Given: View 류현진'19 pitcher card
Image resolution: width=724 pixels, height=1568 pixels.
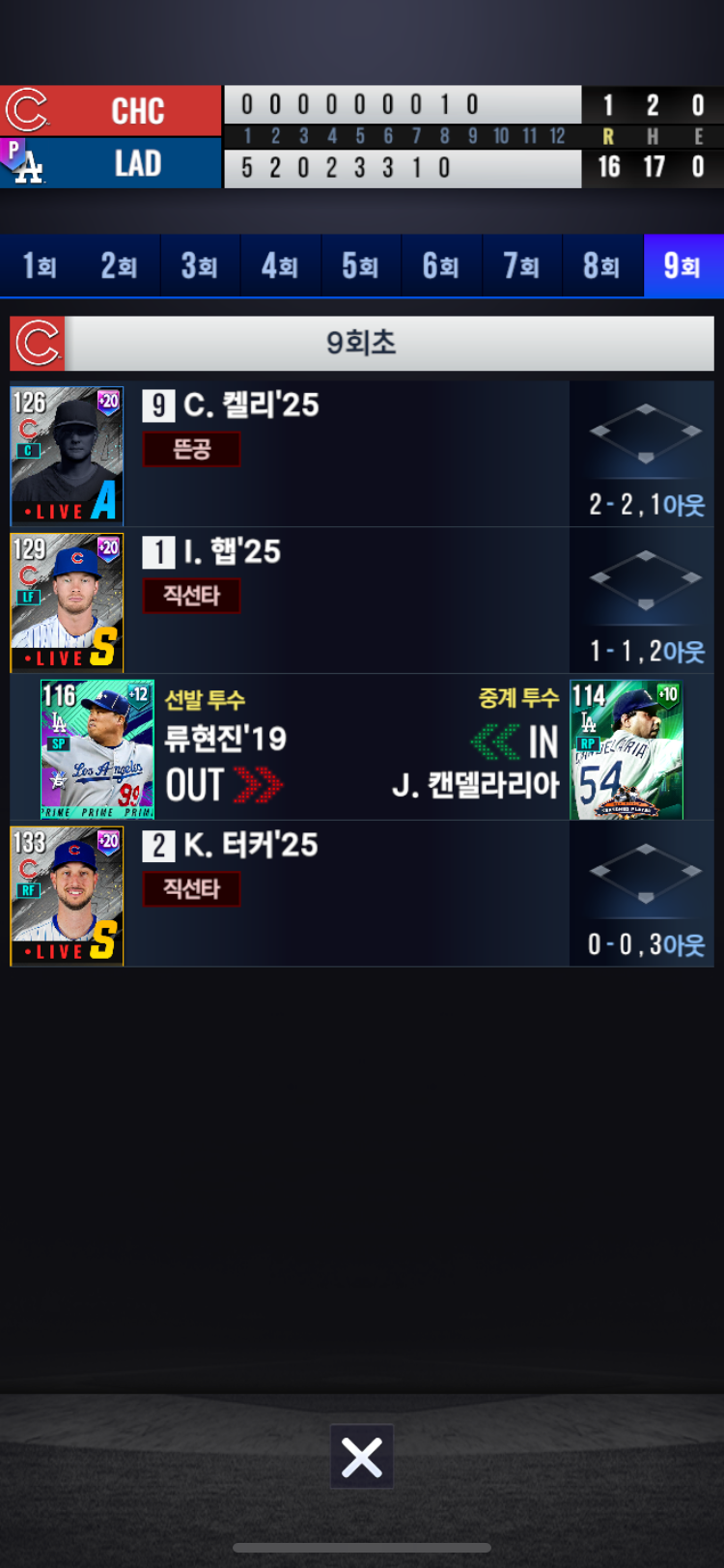Looking at the screenshot, I should [x=97, y=749].
